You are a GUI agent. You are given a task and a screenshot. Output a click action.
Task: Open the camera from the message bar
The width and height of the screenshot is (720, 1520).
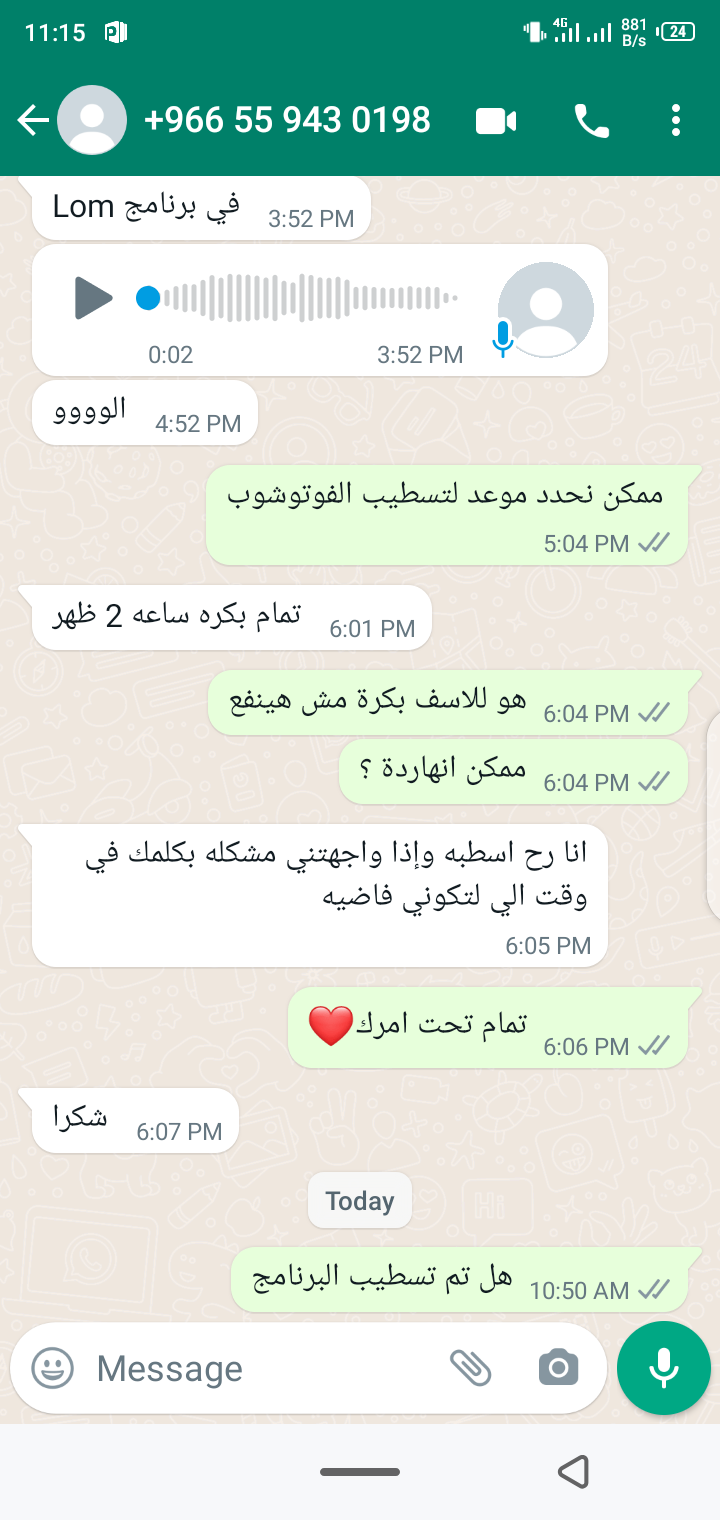[558, 1367]
